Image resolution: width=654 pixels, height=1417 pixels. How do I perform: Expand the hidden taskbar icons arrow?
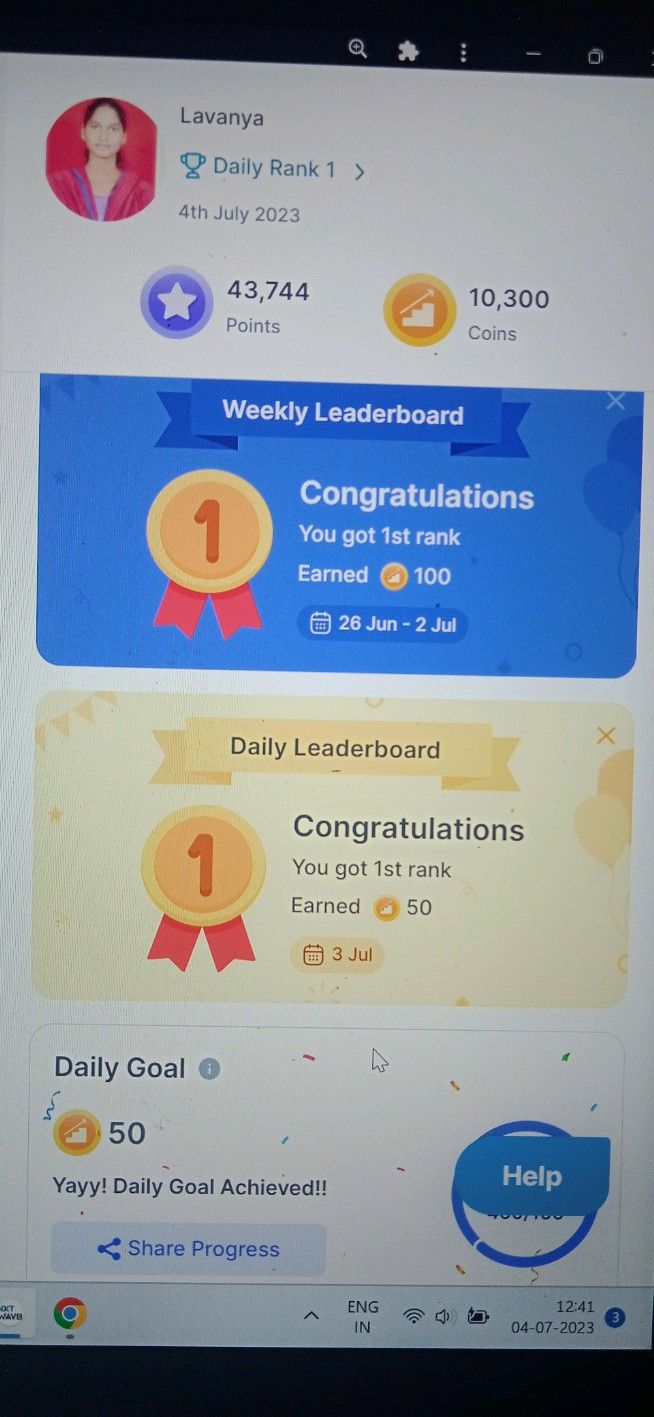tap(311, 1316)
